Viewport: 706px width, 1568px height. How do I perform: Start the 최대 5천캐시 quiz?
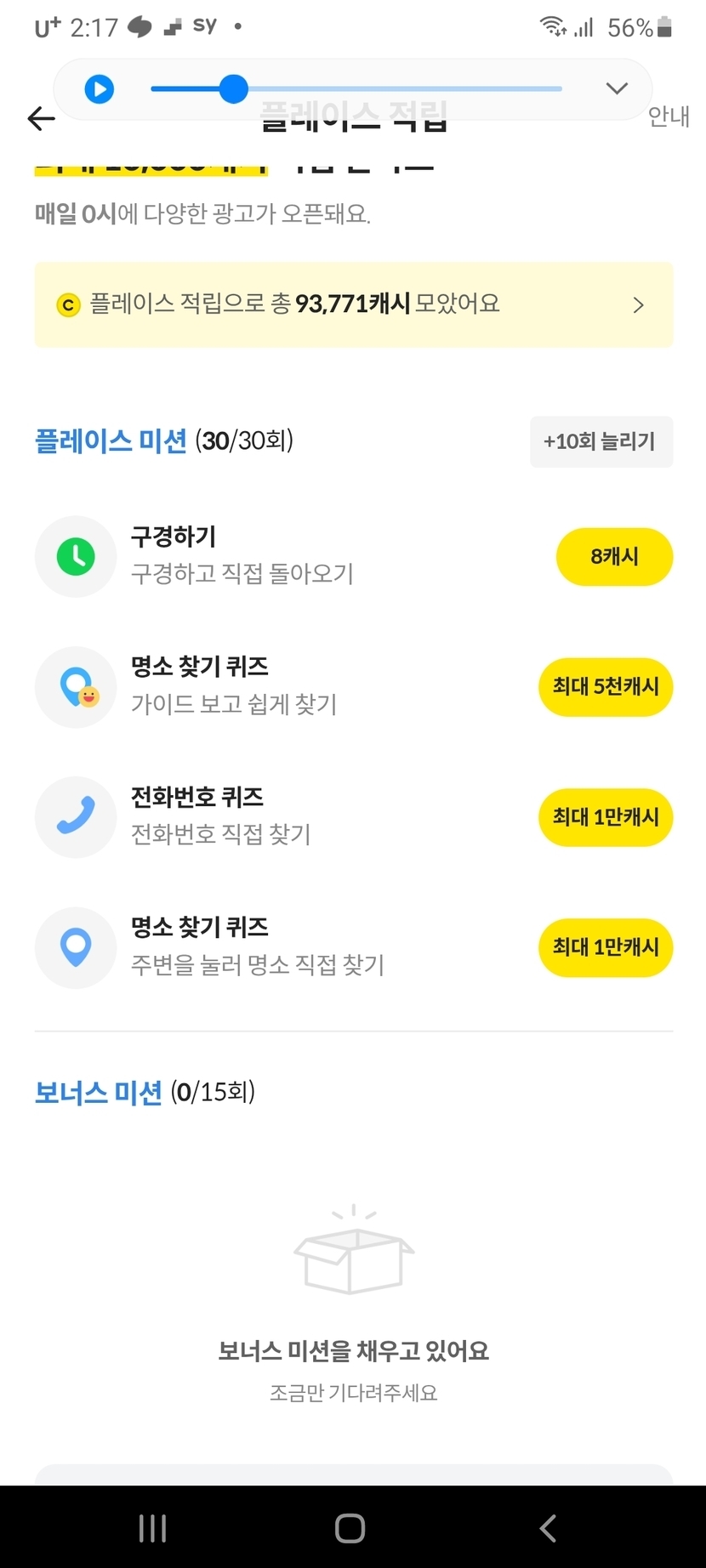[605, 687]
